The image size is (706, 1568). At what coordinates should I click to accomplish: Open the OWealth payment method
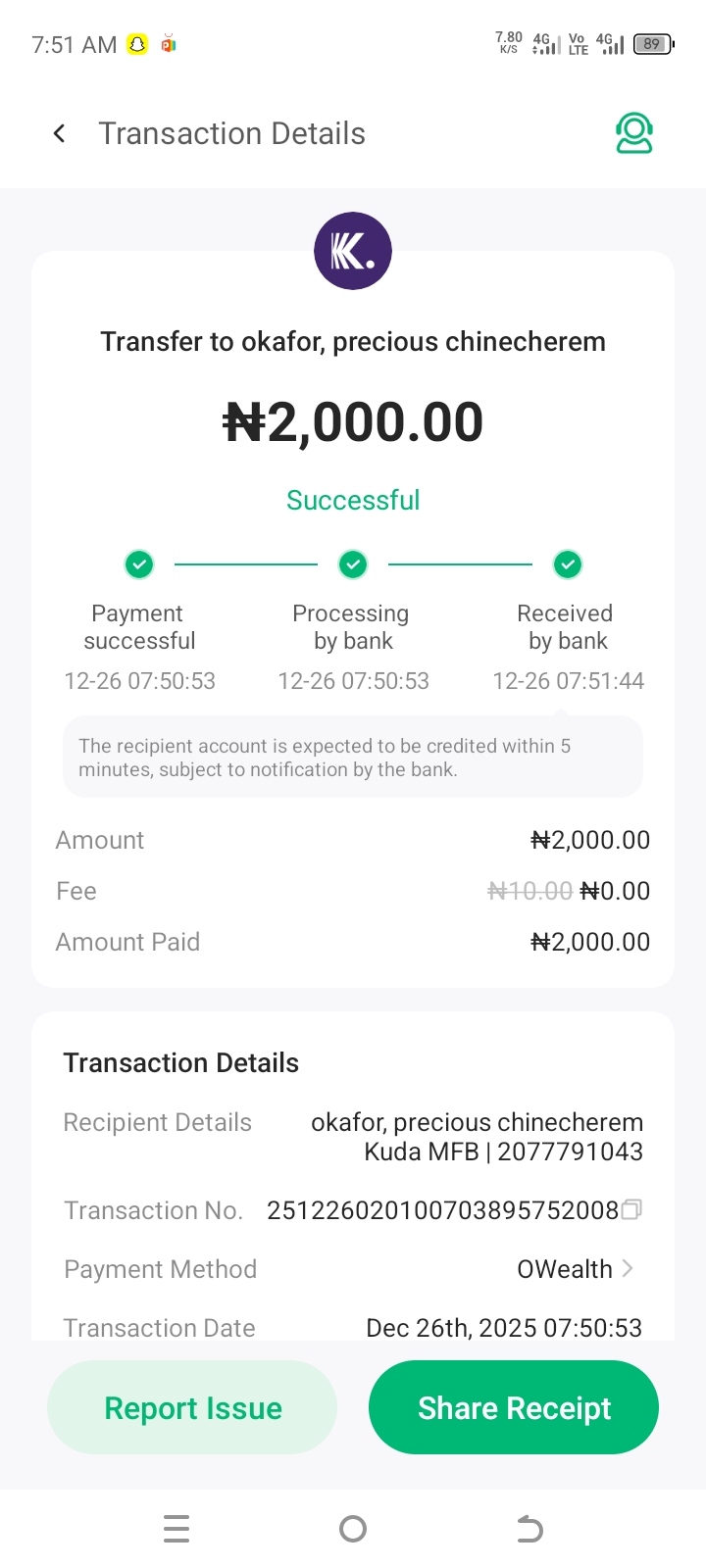point(576,1269)
